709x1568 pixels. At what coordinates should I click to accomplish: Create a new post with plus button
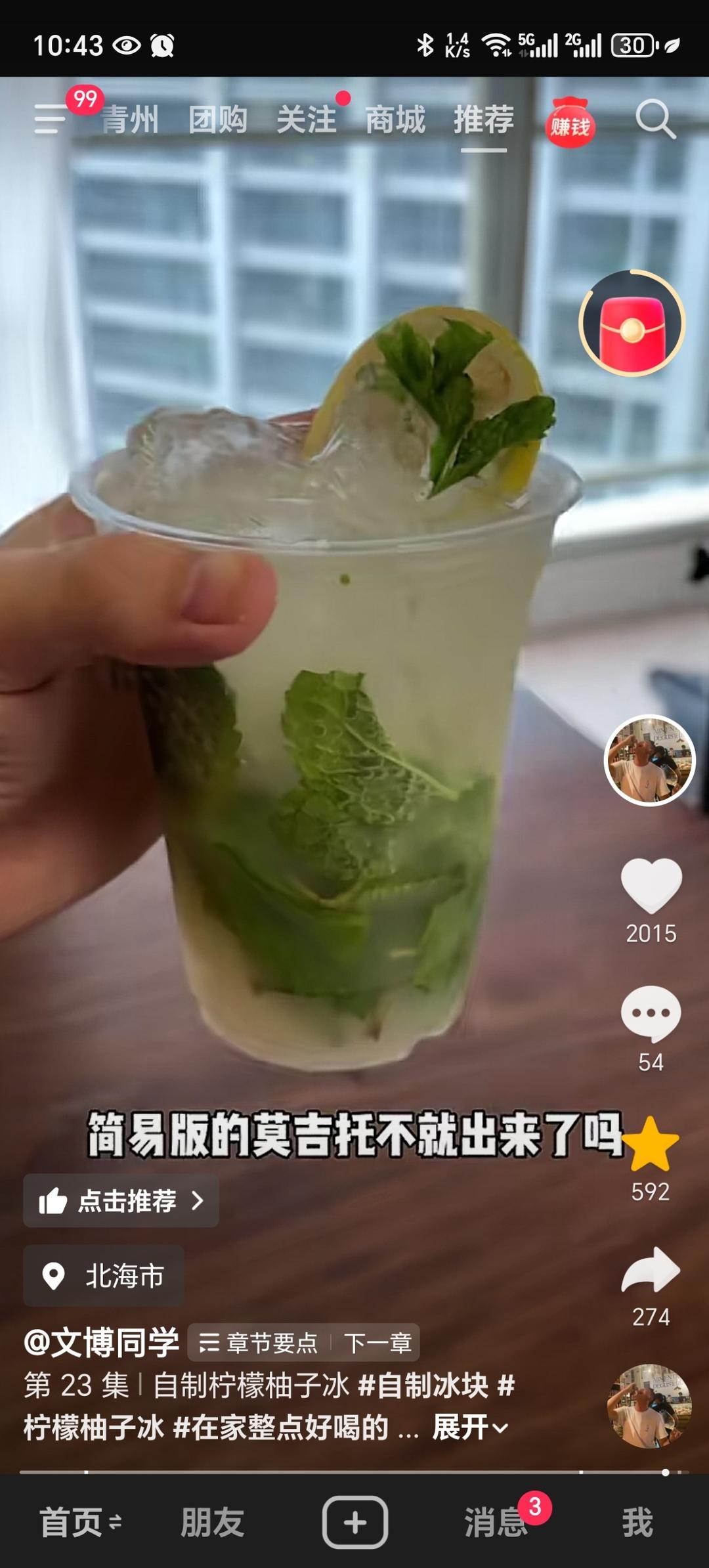[x=354, y=1521]
